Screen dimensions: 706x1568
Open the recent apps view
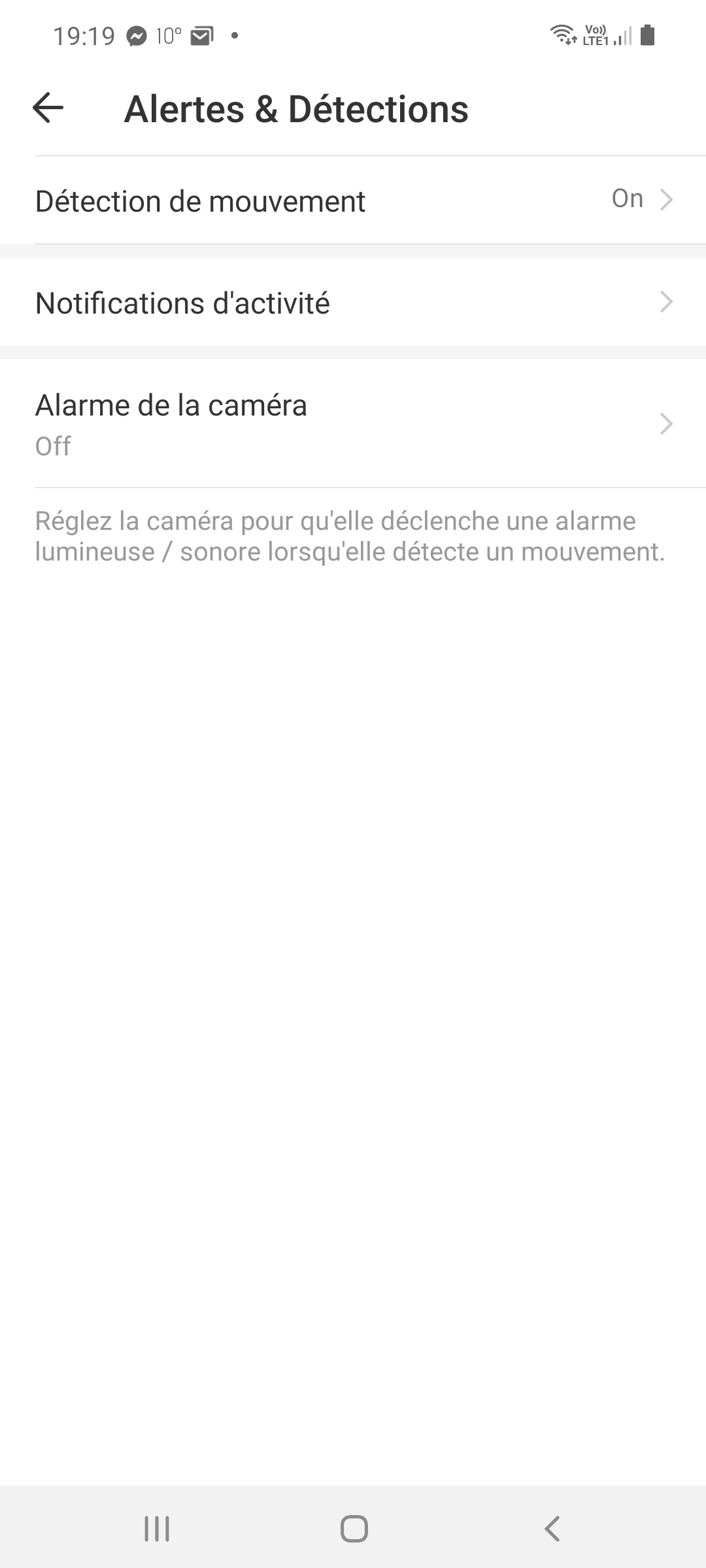click(x=157, y=1529)
